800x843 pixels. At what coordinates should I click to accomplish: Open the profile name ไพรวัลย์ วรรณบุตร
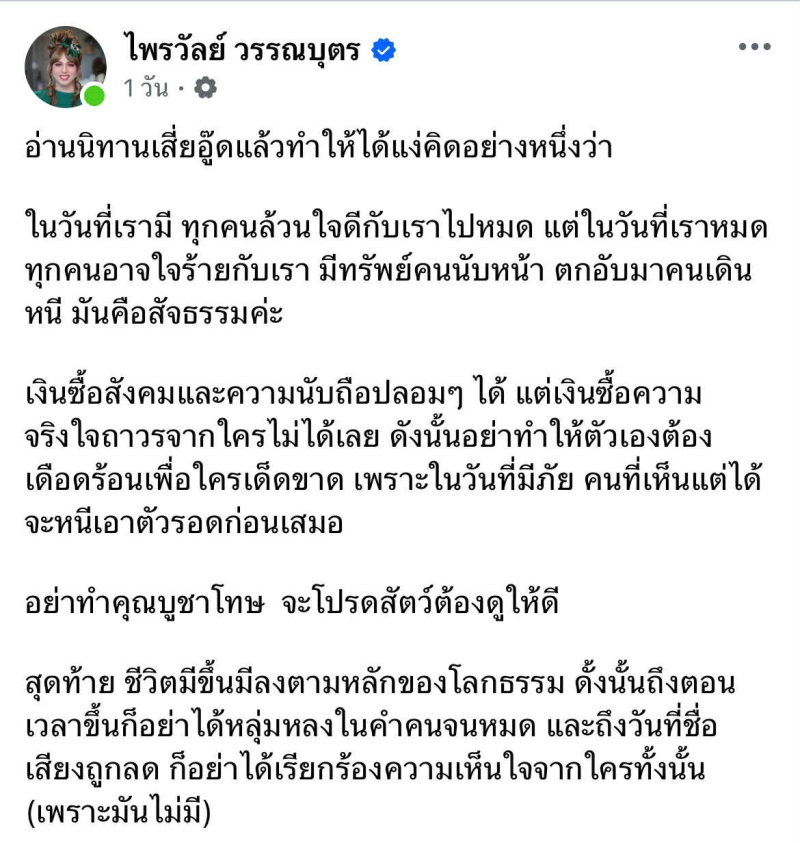[243, 49]
